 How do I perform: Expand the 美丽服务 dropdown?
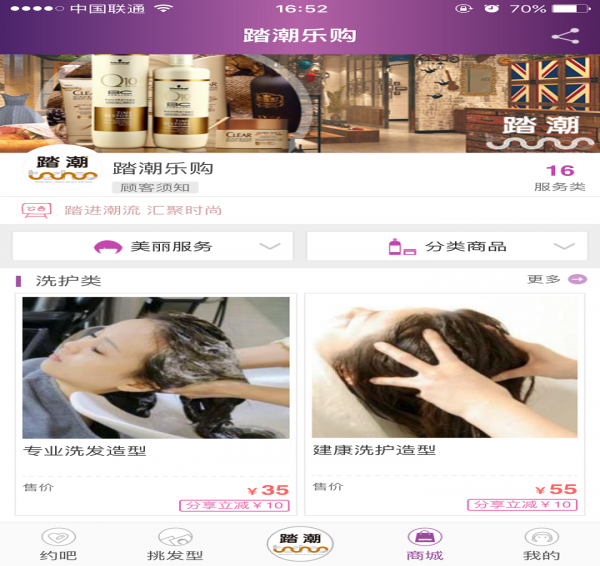[x=153, y=246]
